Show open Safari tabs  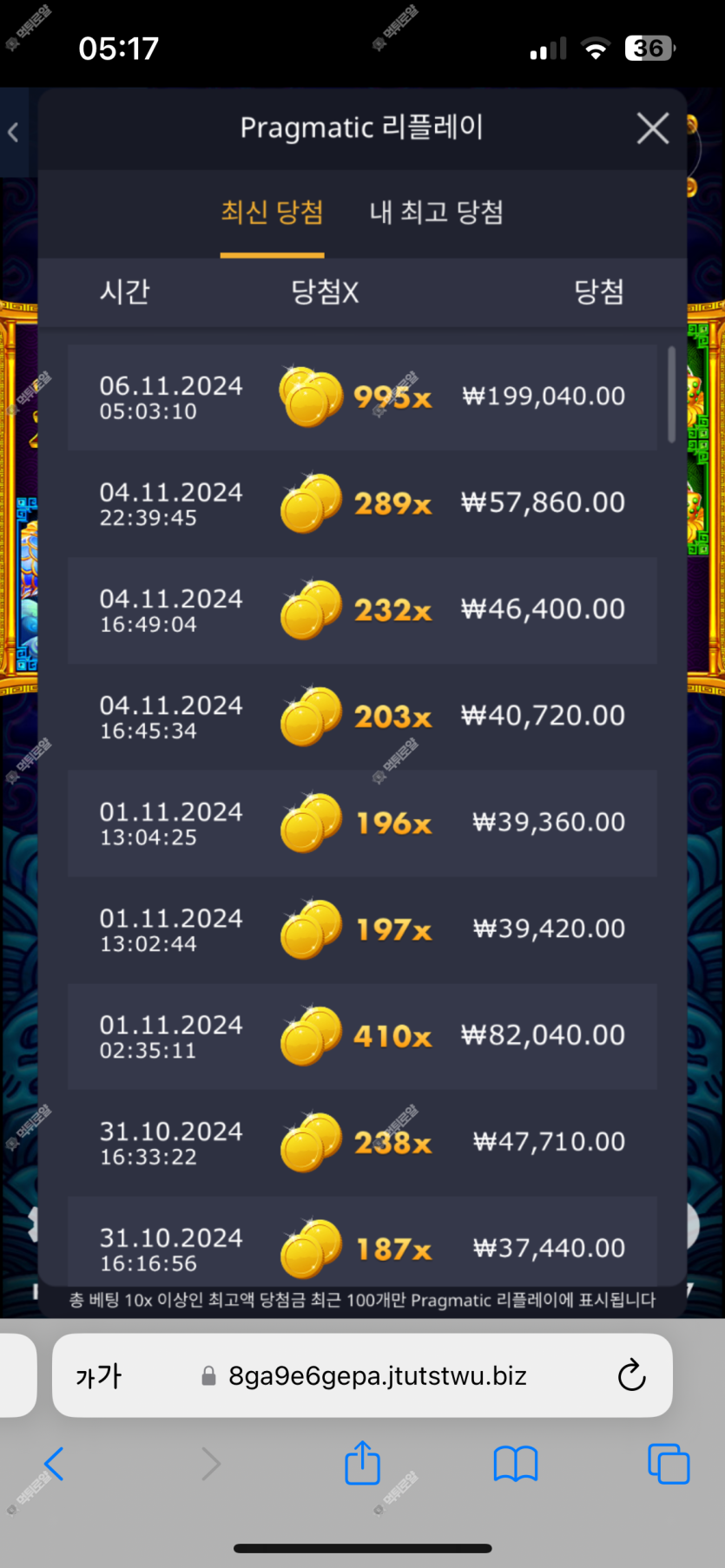click(668, 1464)
